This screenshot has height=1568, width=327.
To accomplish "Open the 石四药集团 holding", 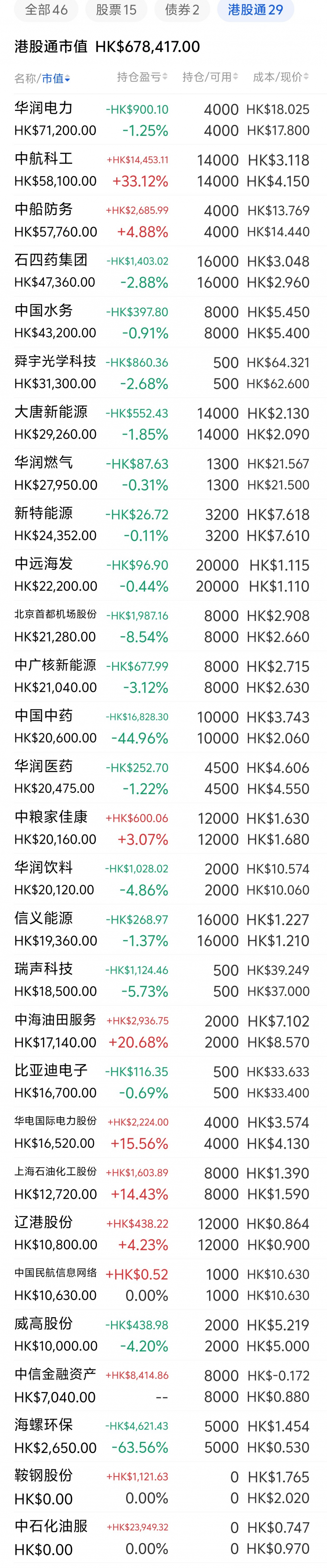I will pyautogui.click(x=163, y=272).
